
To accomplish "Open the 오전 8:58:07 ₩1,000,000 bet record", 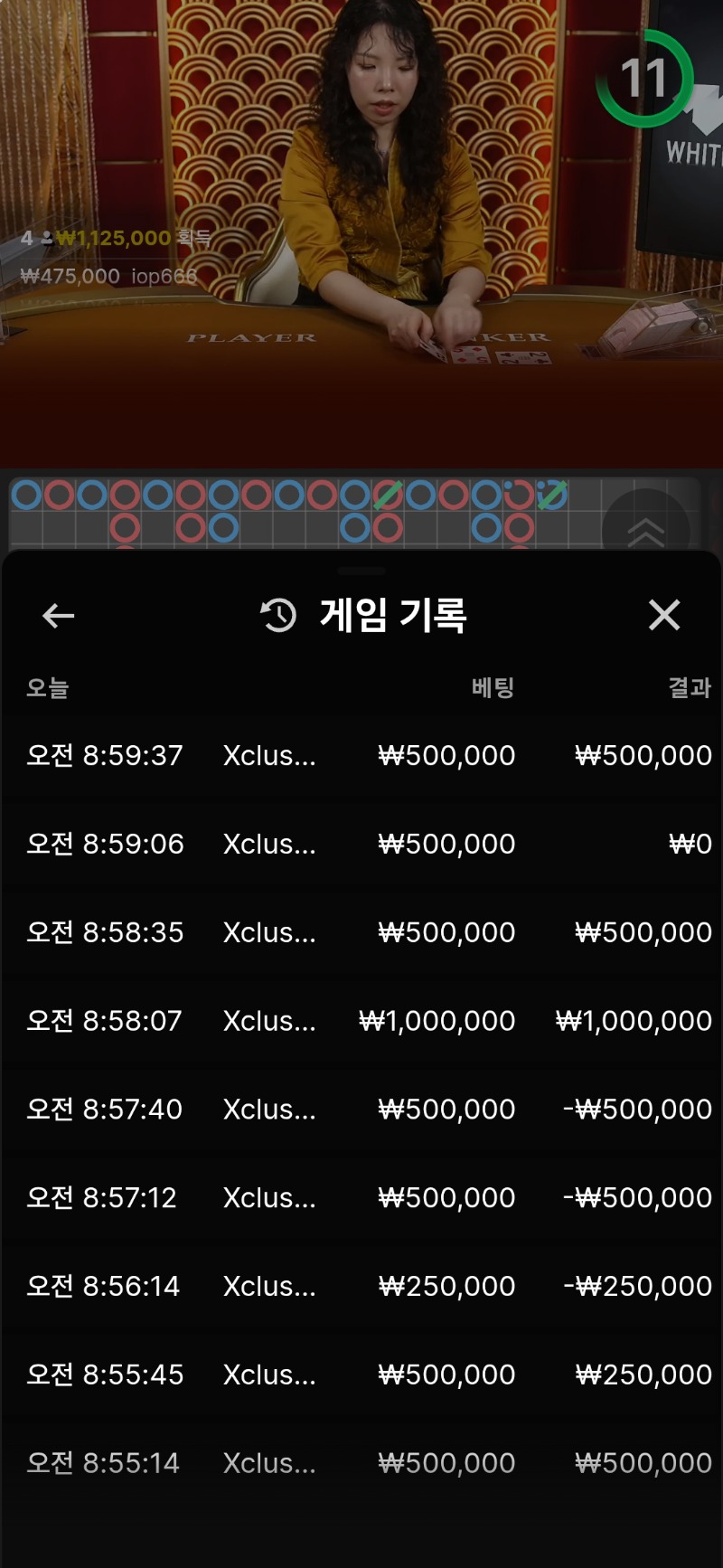I will tap(361, 1021).
